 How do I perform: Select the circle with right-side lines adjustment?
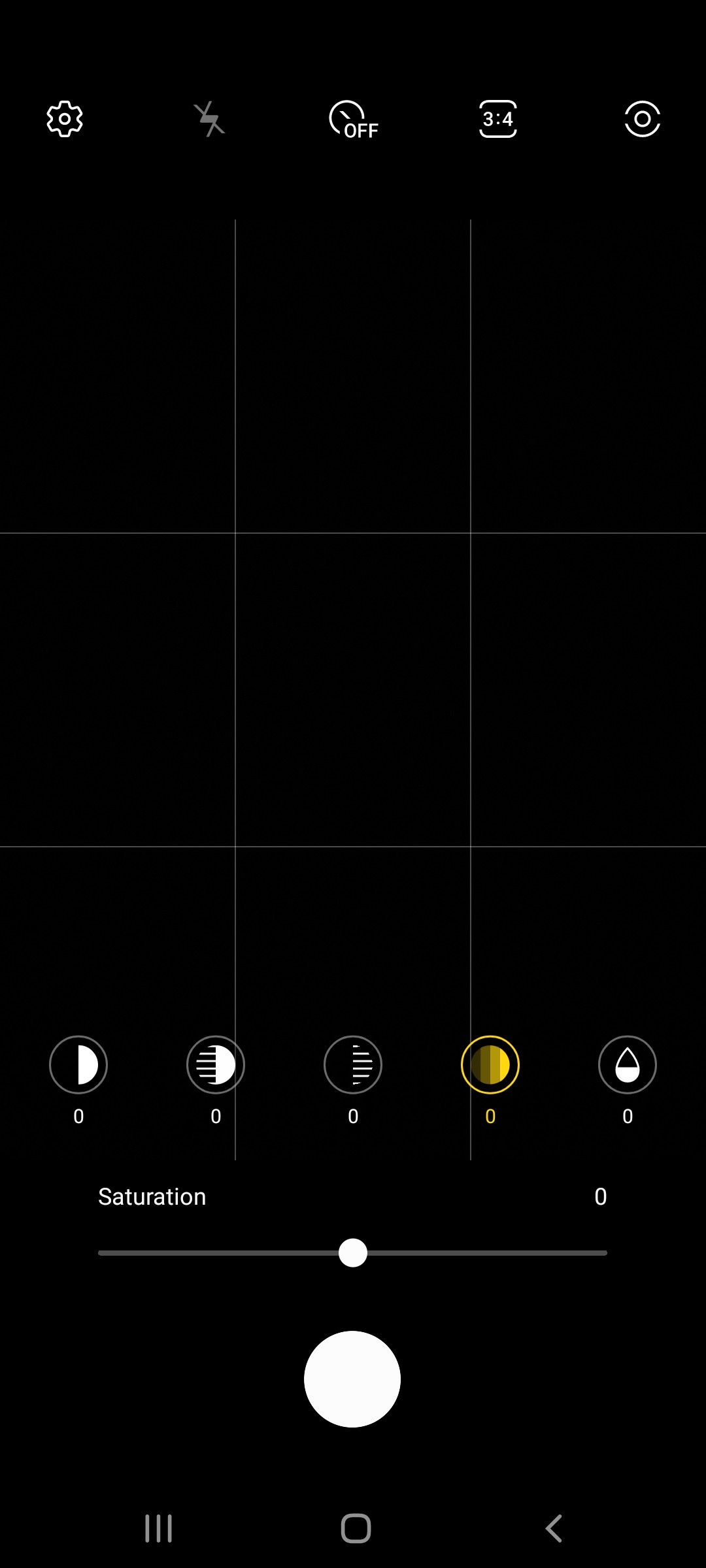click(353, 1065)
